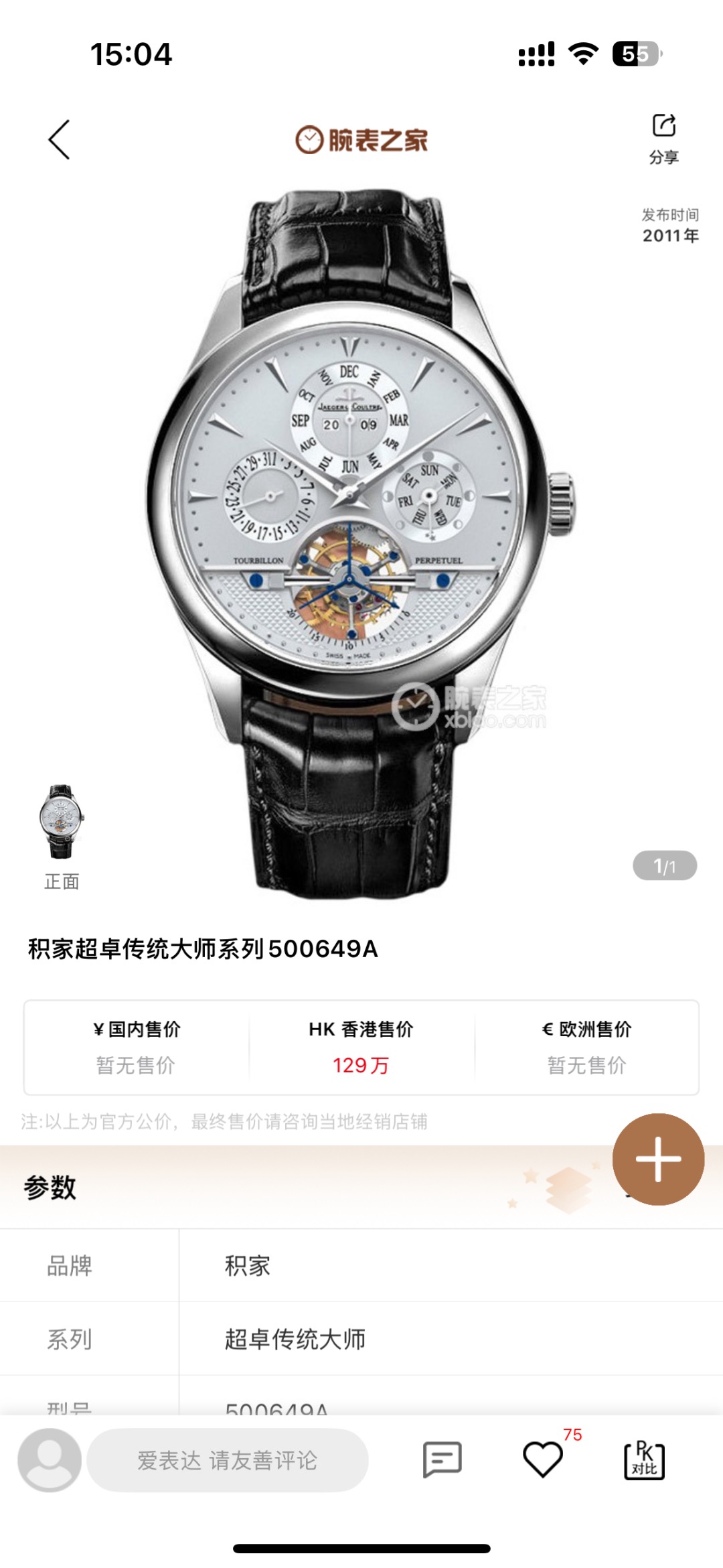The image size is (723, 1568).
Task: View comments via the speech bubble icon
Action: (442, 1459)
